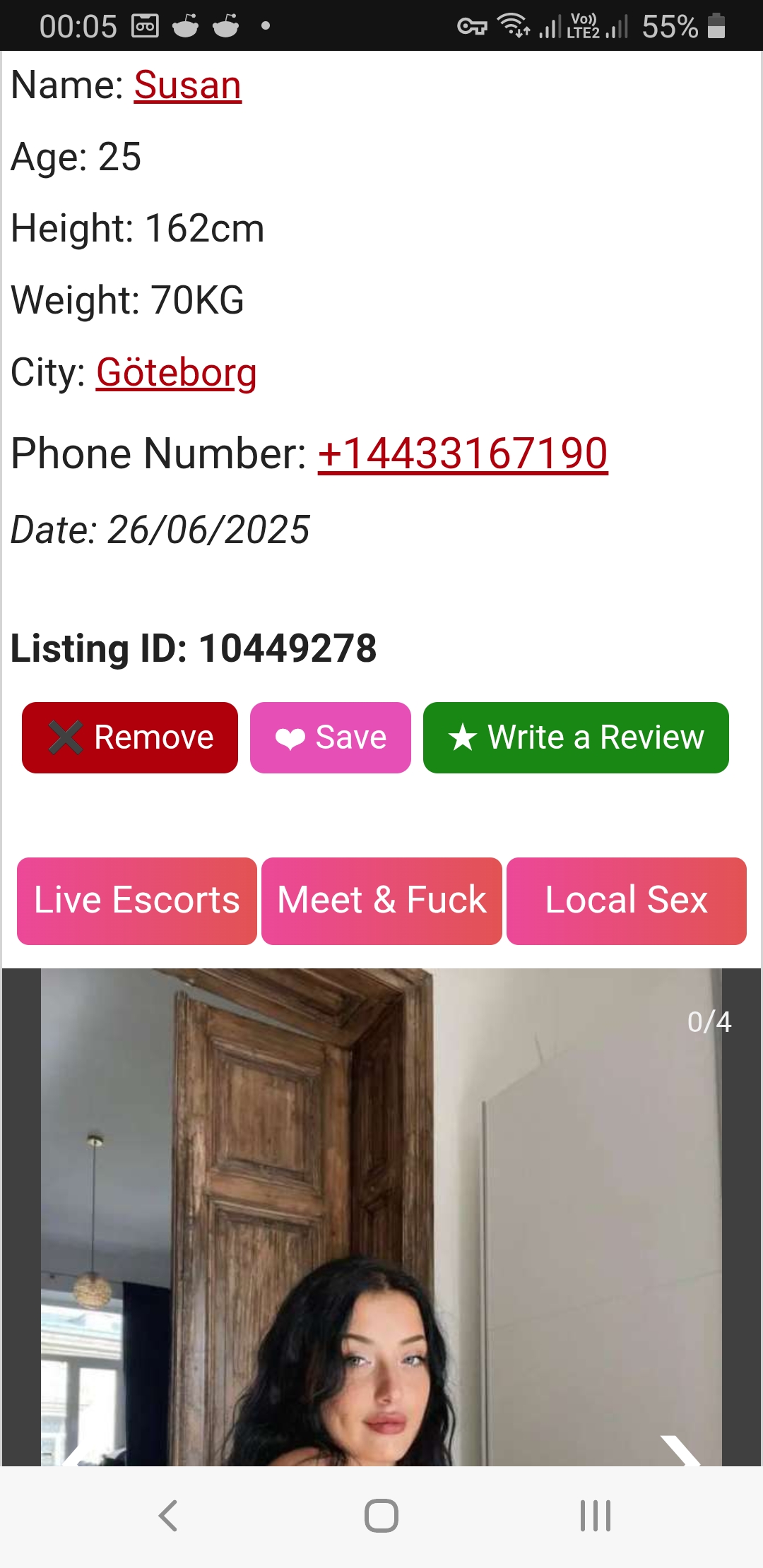
Task: Open the Live Escorts button
Action: click(137, 901)
